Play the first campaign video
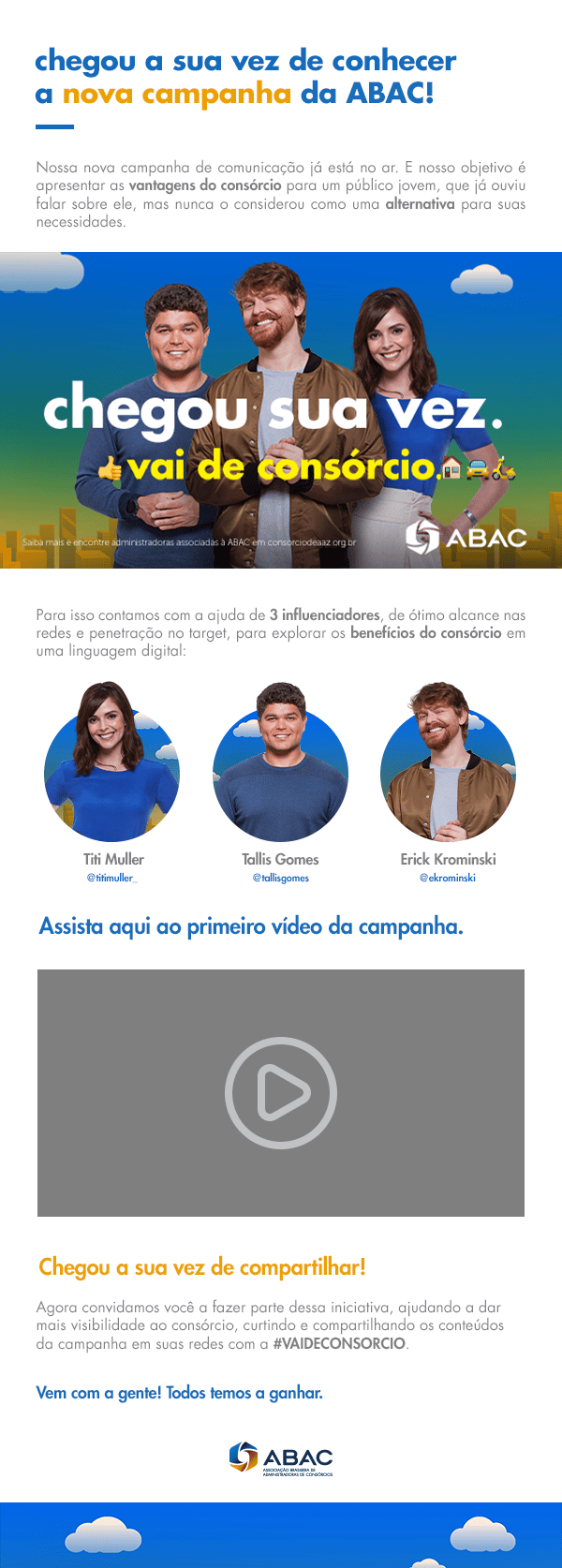Image resolution: width=562 pixels, height=1568 pixels. (280, 1092)
